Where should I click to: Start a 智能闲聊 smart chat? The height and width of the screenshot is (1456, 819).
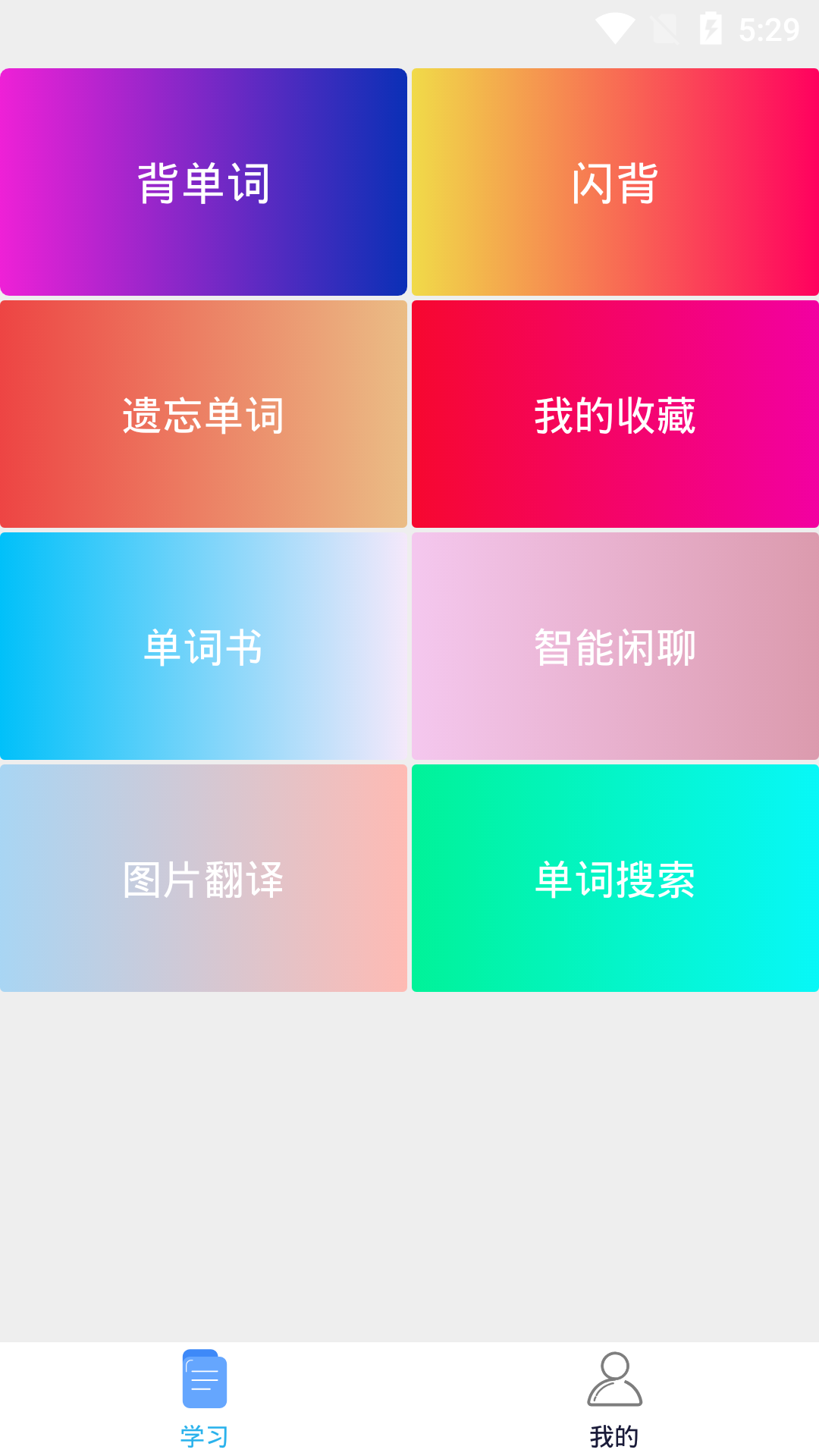614,645
